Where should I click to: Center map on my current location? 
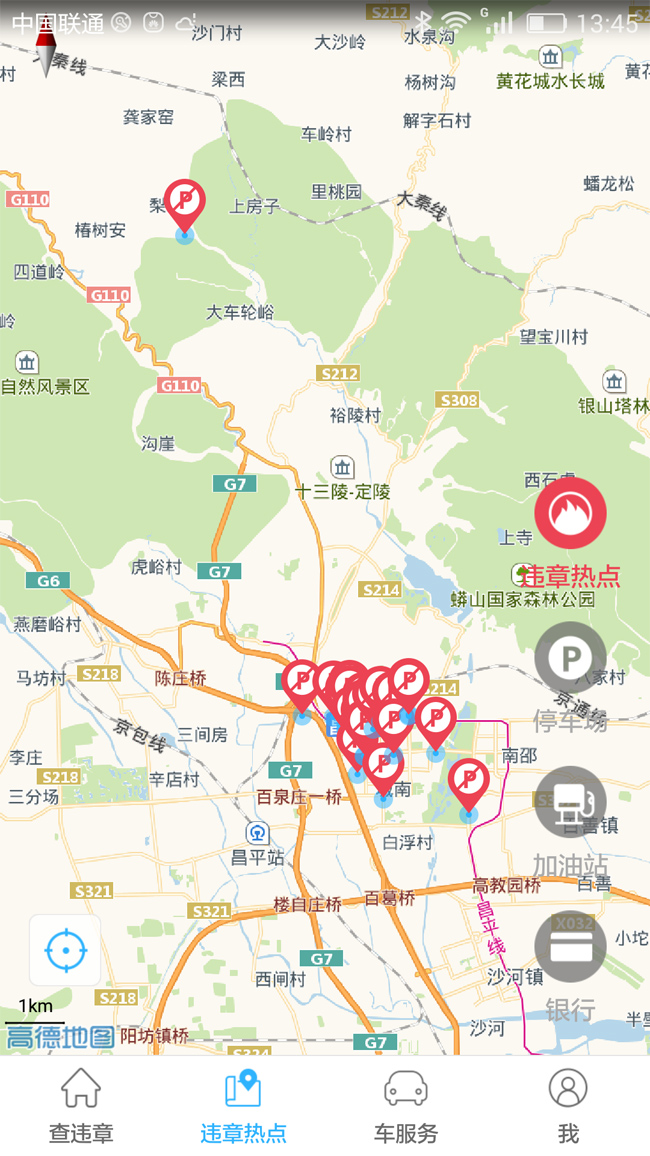65,949
